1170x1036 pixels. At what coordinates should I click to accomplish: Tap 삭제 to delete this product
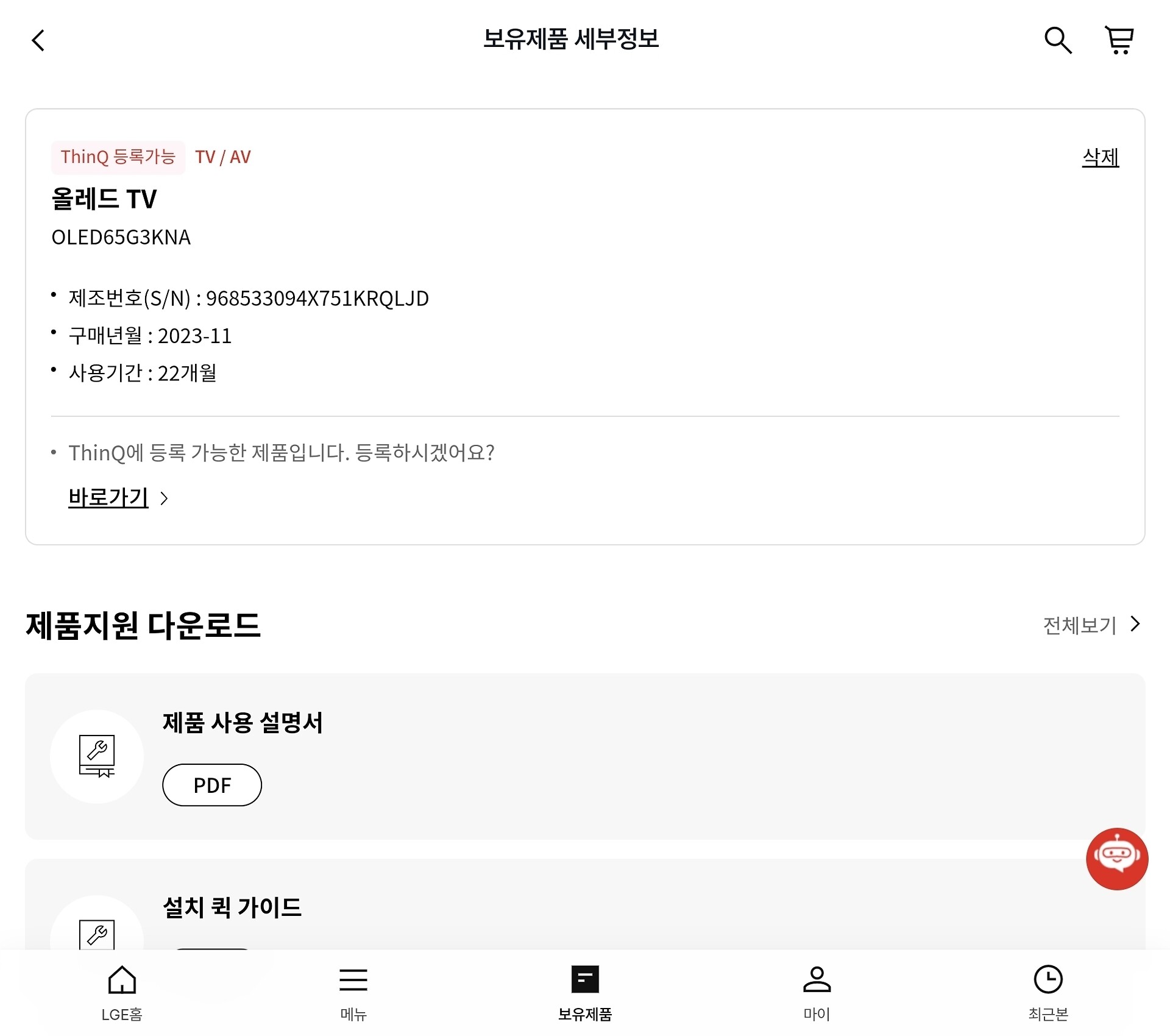click(1101, 157)
